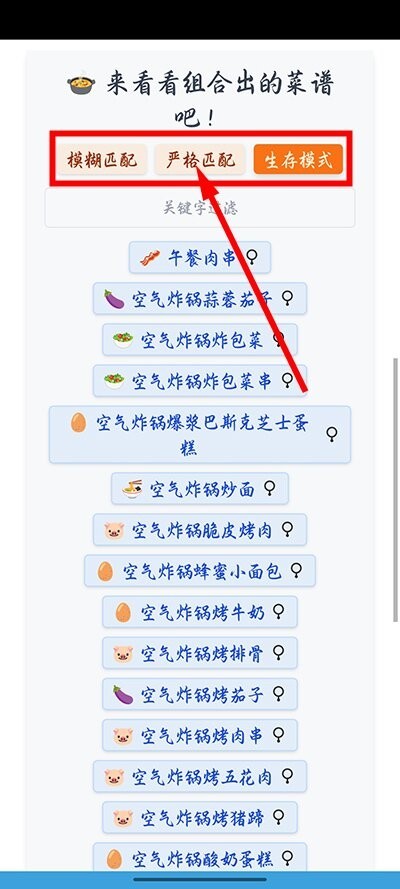Choose 生存模式 mode
This screenshot has width=400, height=889.
pos(299,159)
